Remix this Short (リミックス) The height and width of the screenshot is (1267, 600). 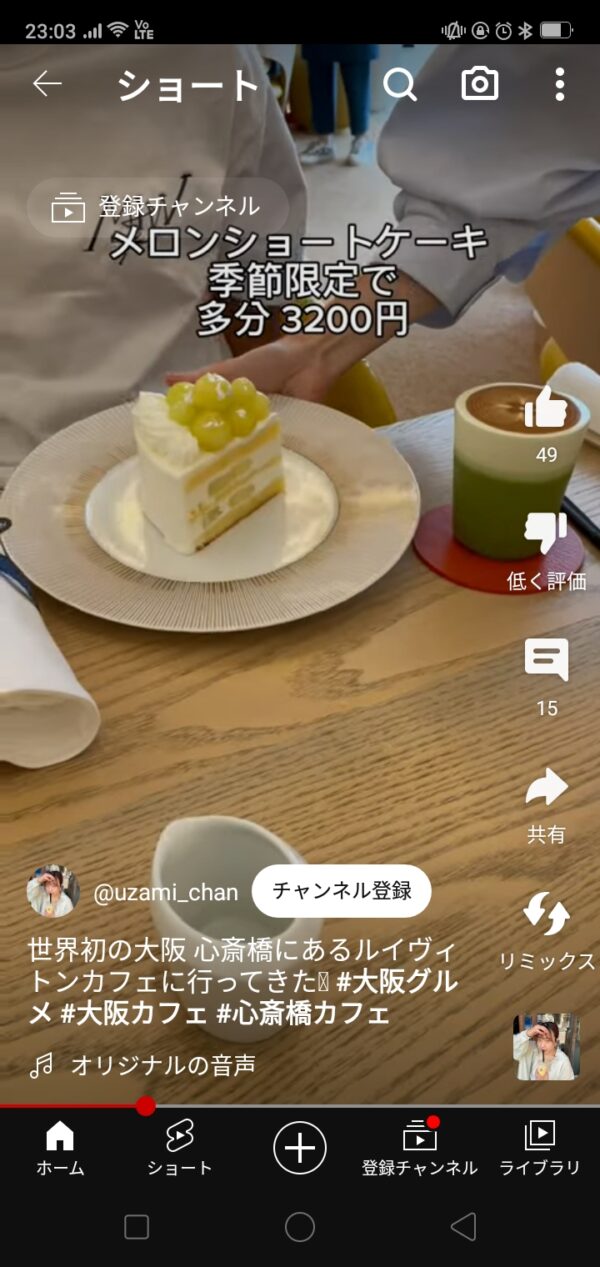coord(546,916)
